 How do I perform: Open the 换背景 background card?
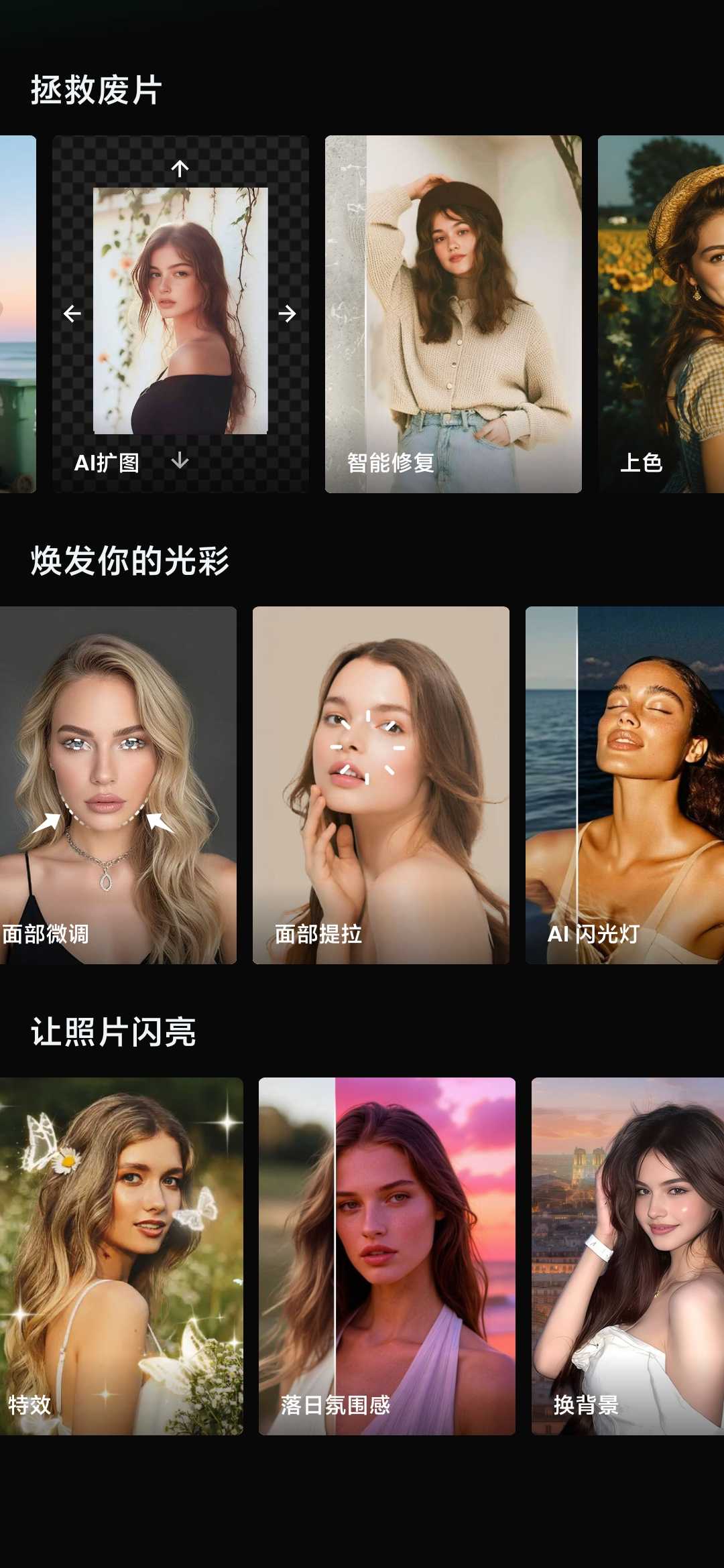point(627,1256)
